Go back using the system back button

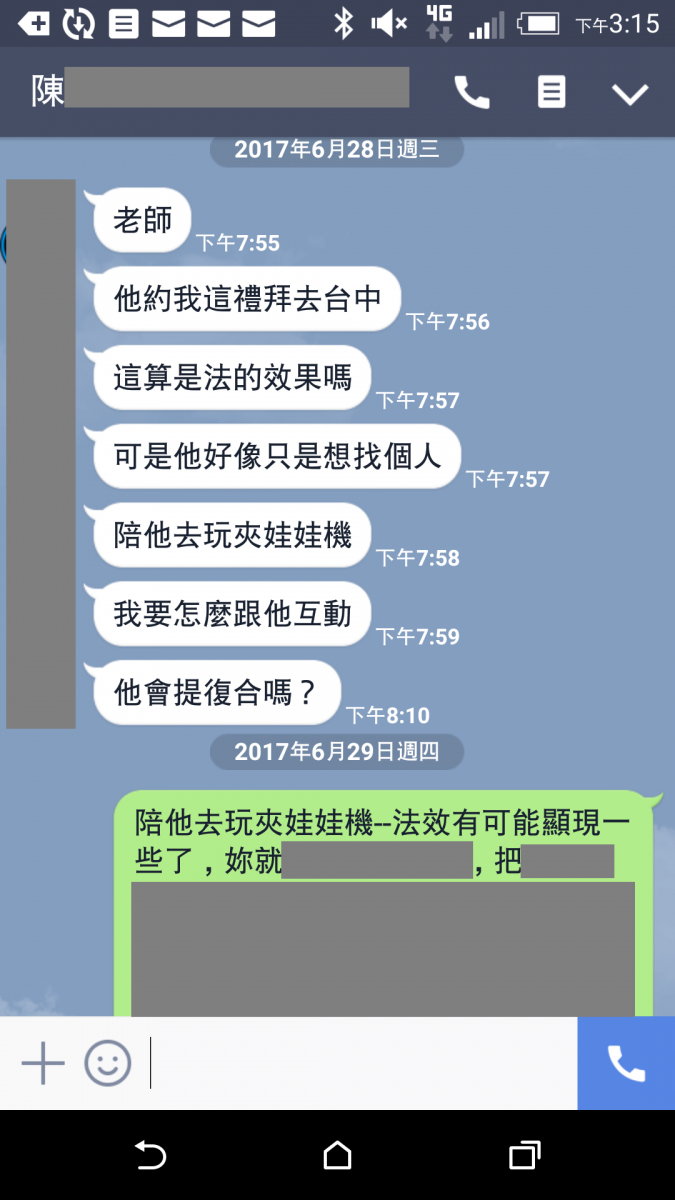pyautogui.click(x=150, y=1156)
